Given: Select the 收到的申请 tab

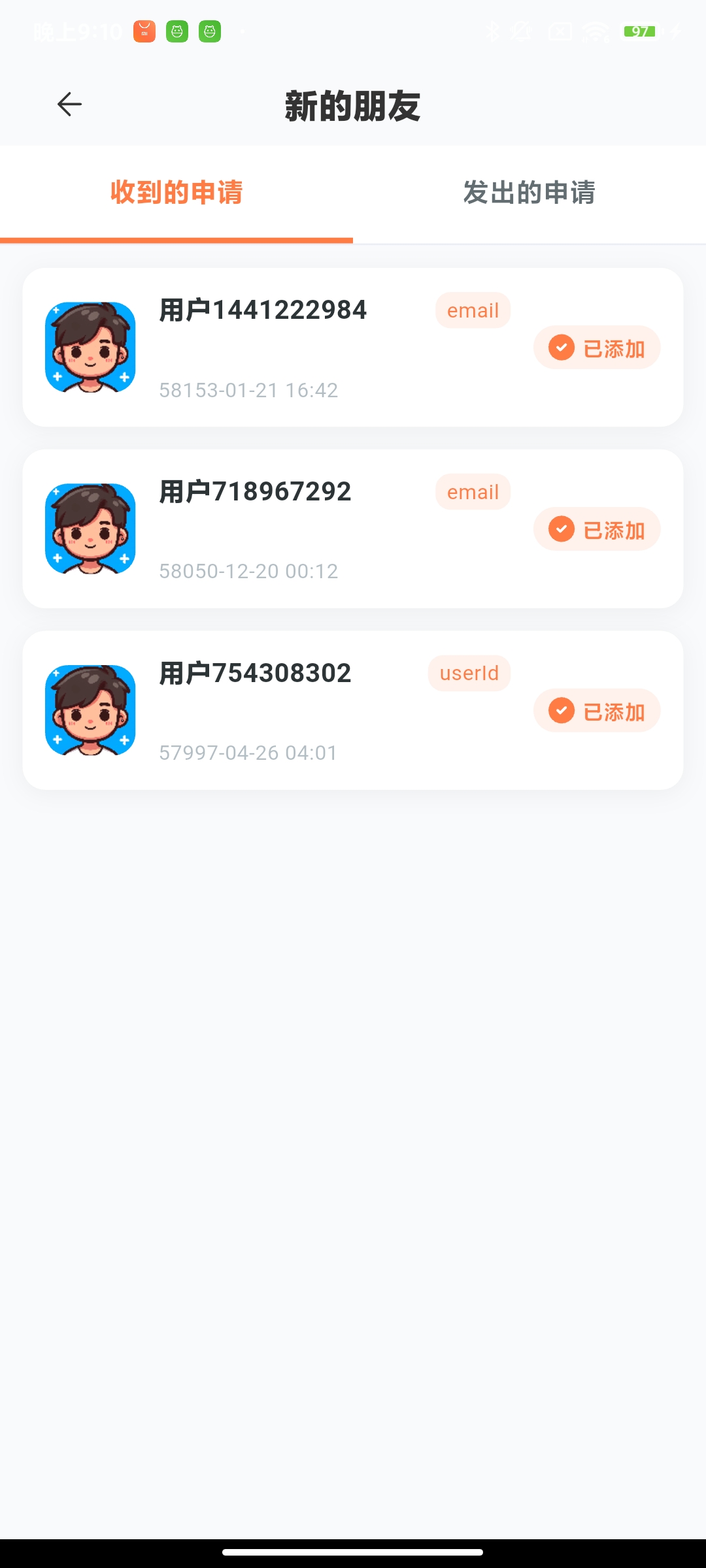Looking at the screenshot, I should (176, 193).
